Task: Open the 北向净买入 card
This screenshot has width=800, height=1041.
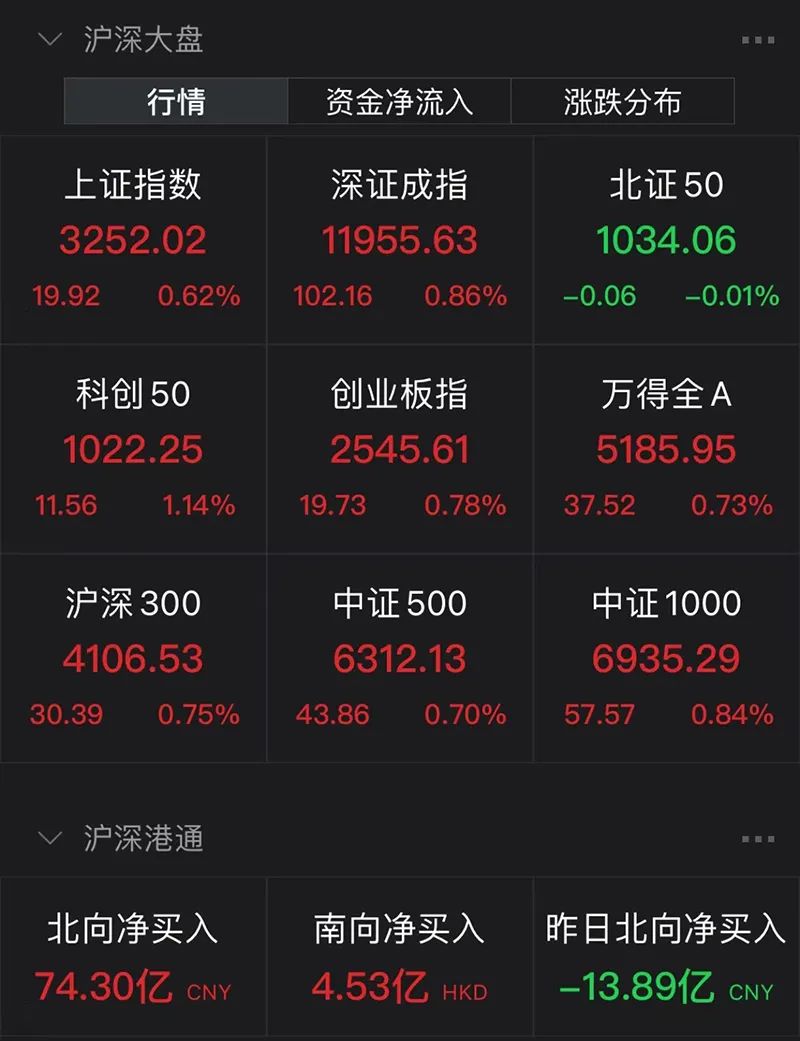Action: (133, 960)
